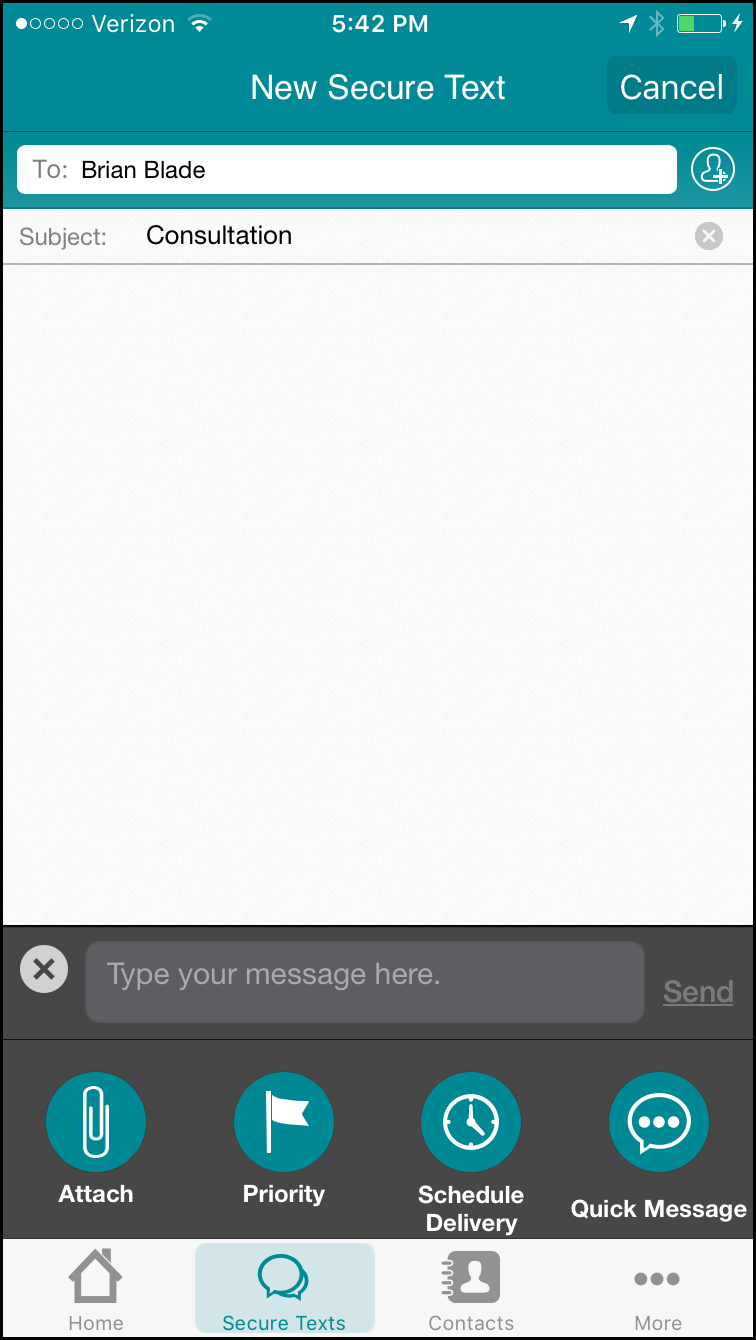This screenshot has height=1340, width=756.
Task: Send the secure text
Action: [698, 991]
